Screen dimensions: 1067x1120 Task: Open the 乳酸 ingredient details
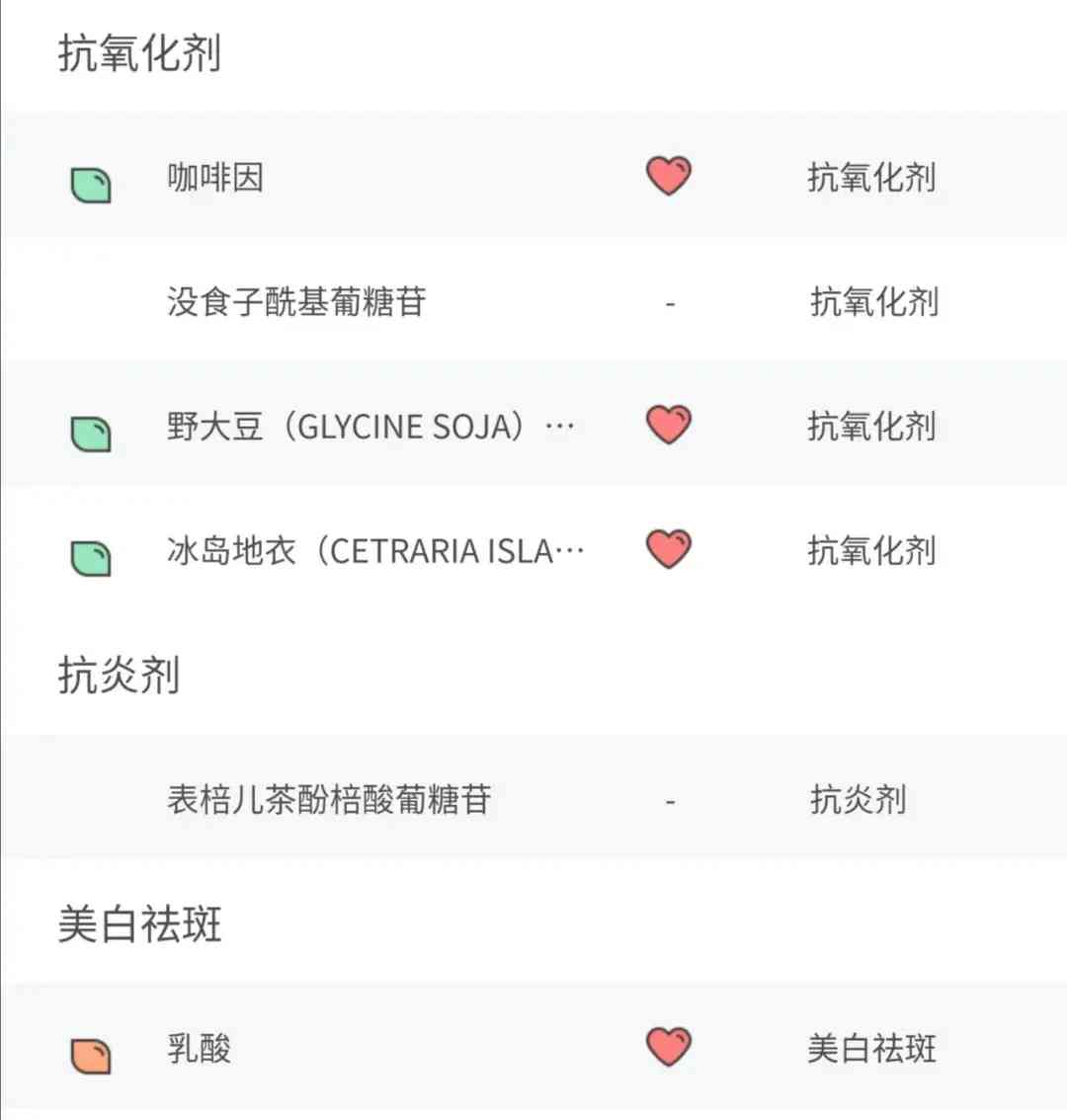[x=200, y=1048]
